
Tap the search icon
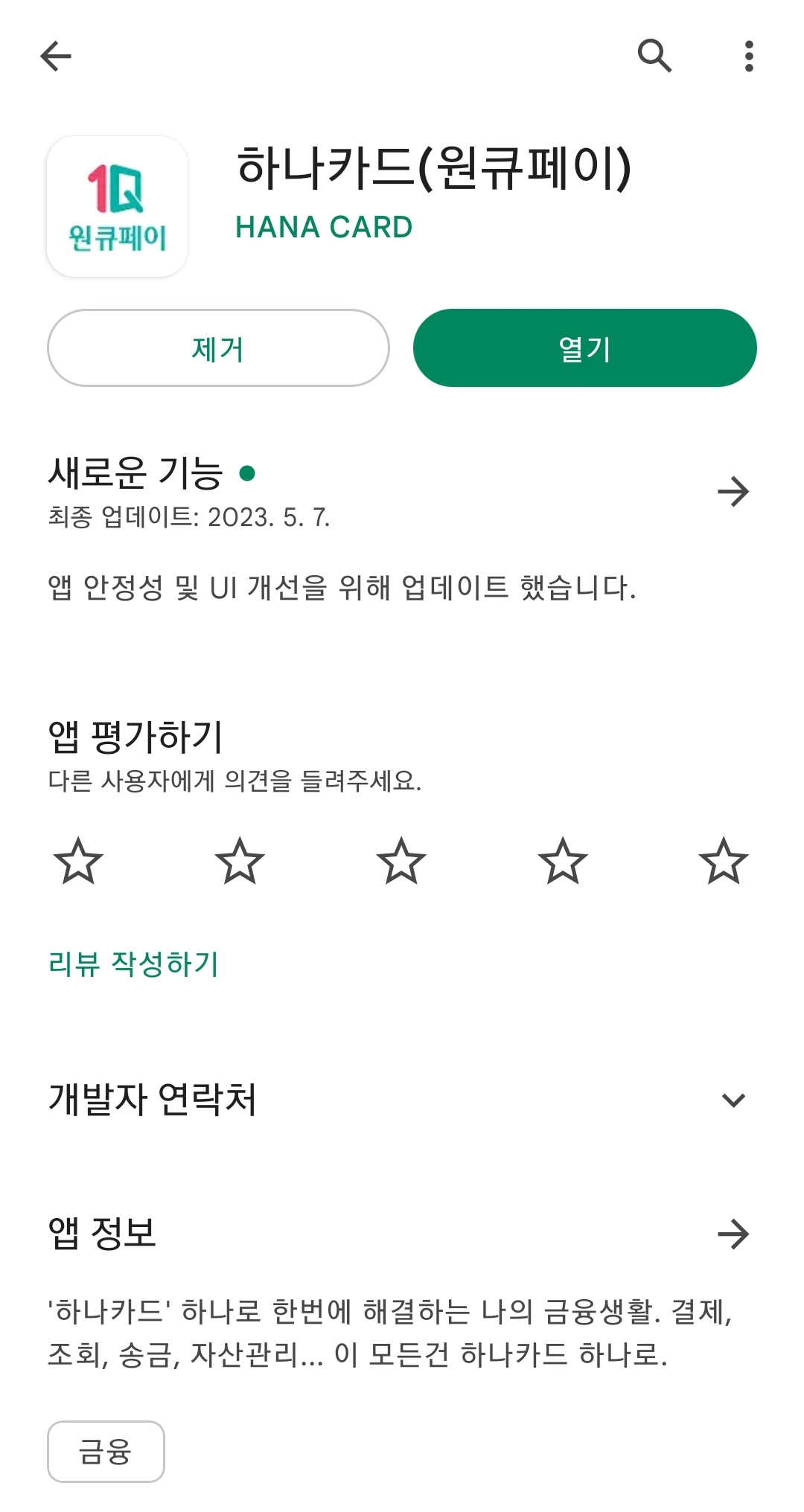click(x=656, y=56)
